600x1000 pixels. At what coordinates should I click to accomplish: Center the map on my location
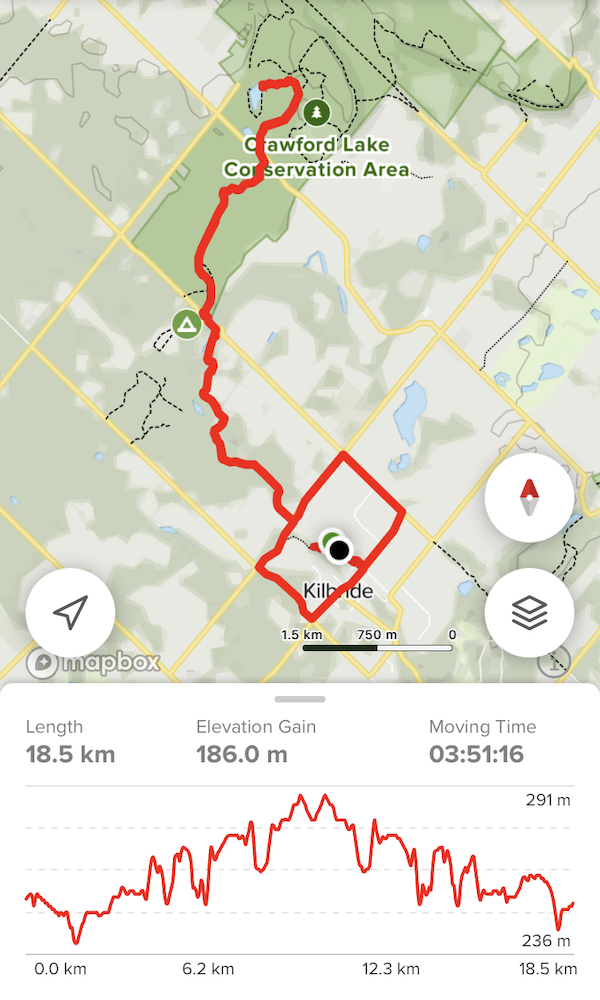click(x=70, y=613)
